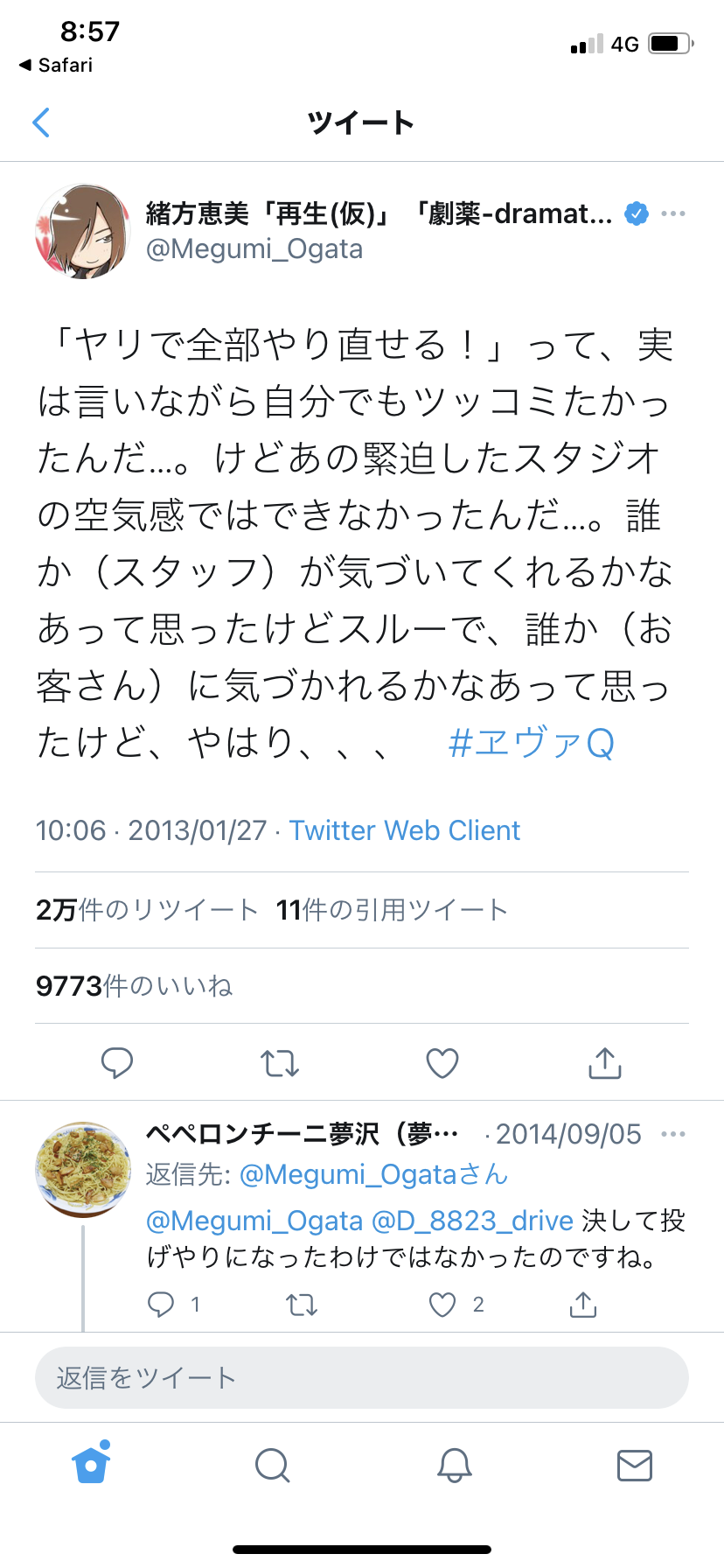Reply to the main tweet
The image size is (724, 1568).
click(x=117, y=1063)
